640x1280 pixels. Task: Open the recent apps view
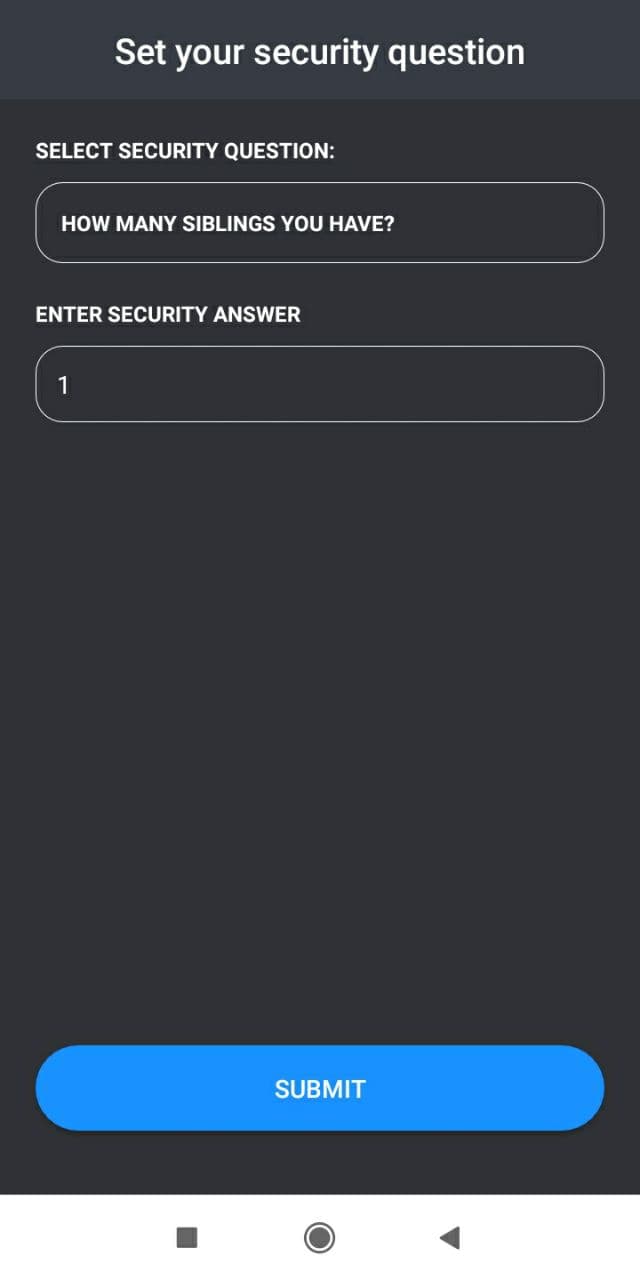tap(187, 1238)
